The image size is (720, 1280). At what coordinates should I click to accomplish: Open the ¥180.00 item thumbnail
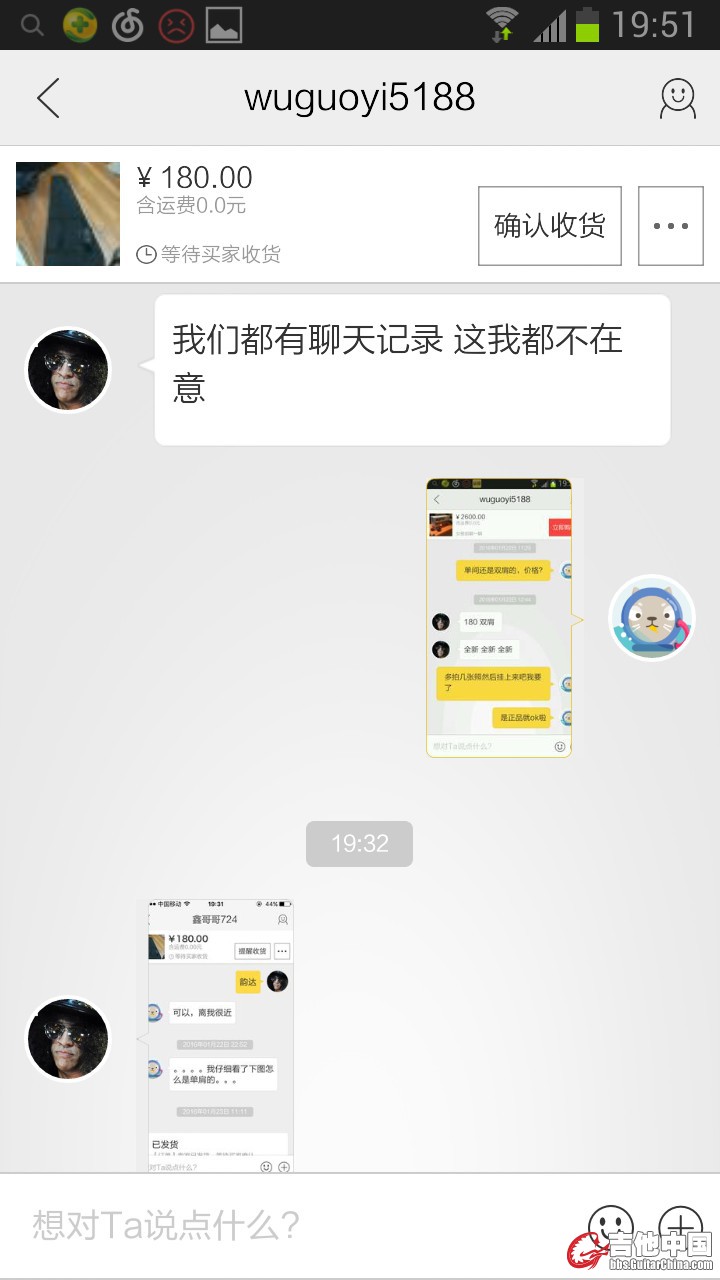68,214
